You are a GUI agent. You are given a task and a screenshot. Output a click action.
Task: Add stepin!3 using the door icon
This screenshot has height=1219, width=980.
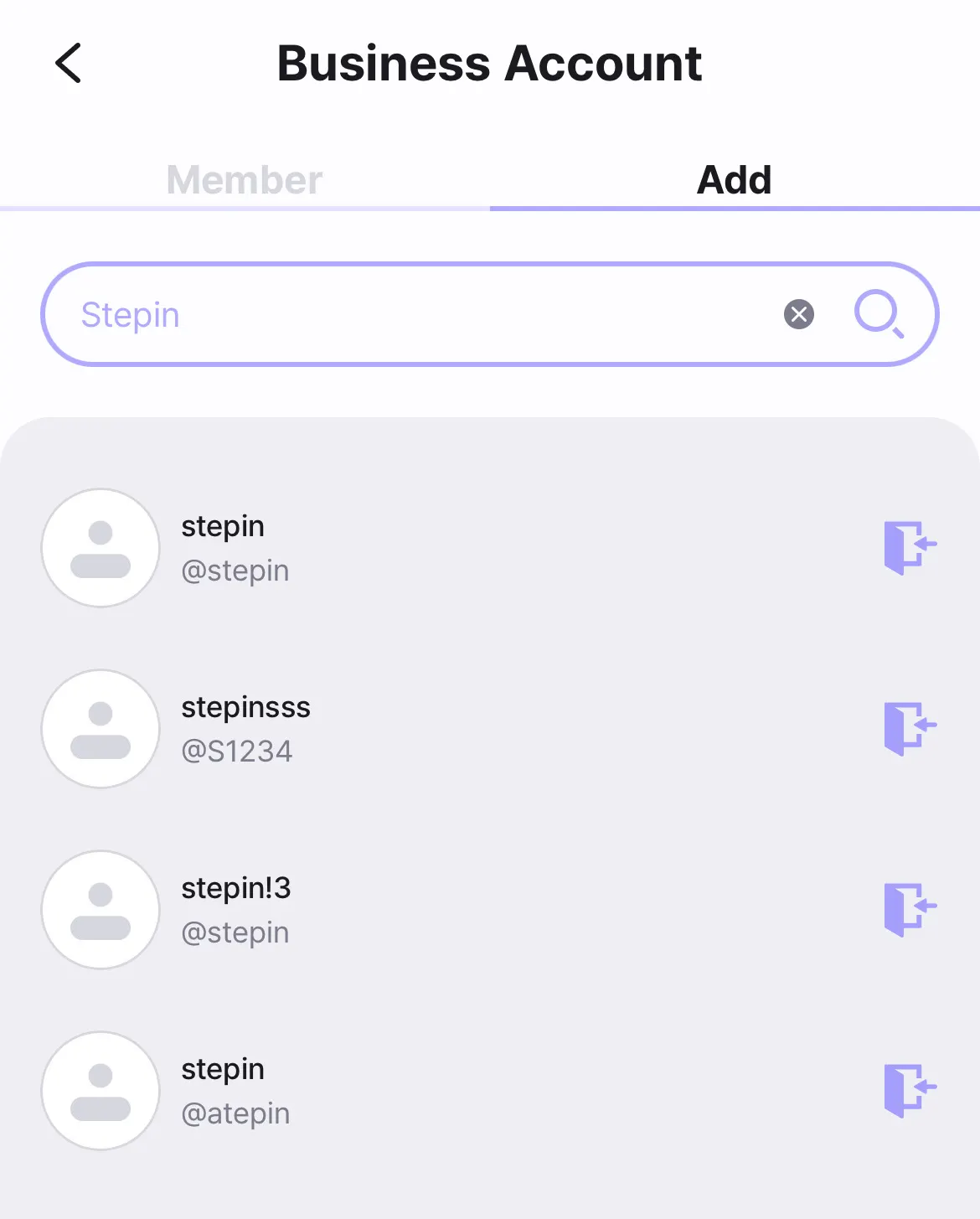point(909,909)
